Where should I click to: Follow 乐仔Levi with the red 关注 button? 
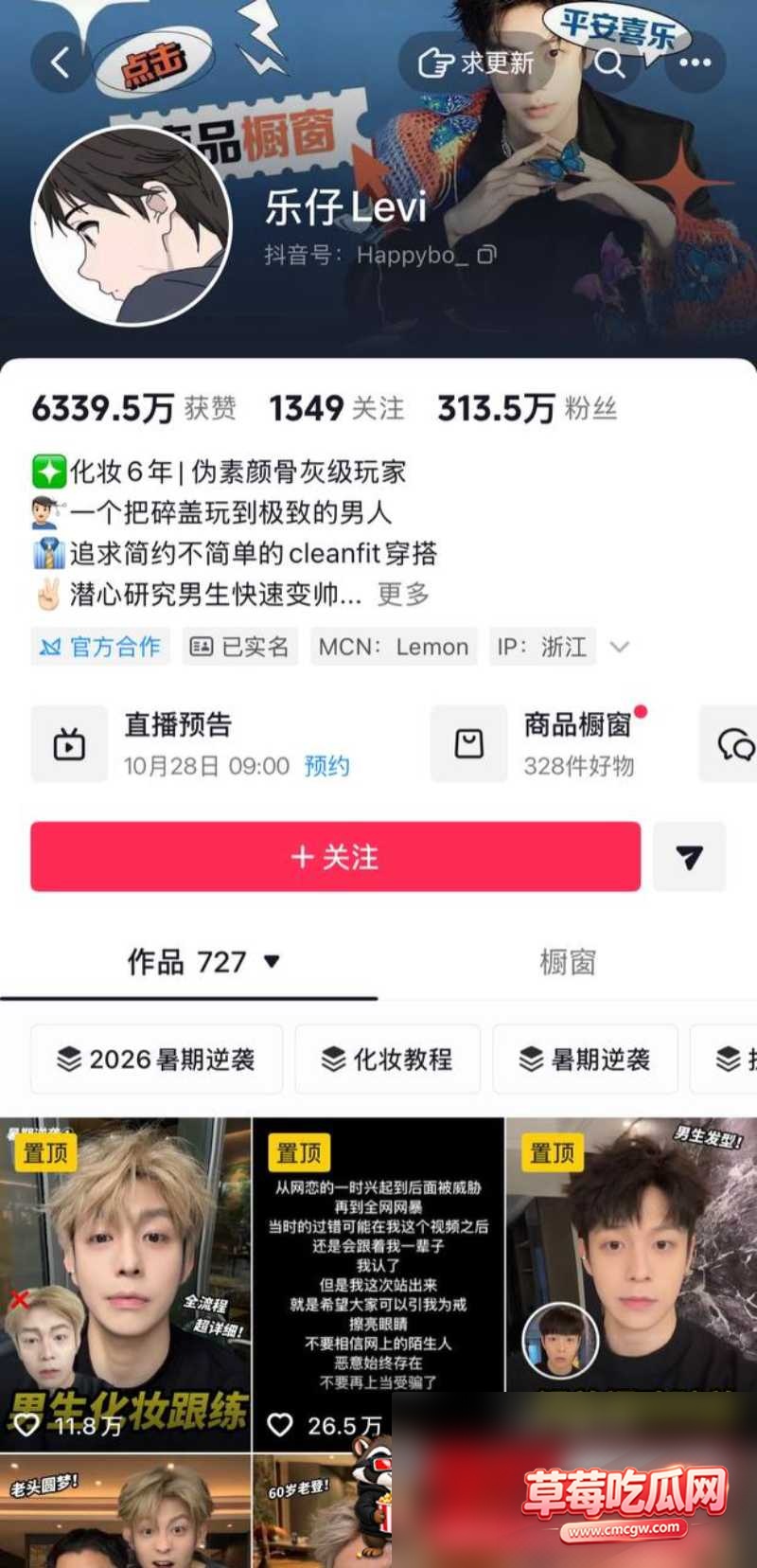coord(335,857)
